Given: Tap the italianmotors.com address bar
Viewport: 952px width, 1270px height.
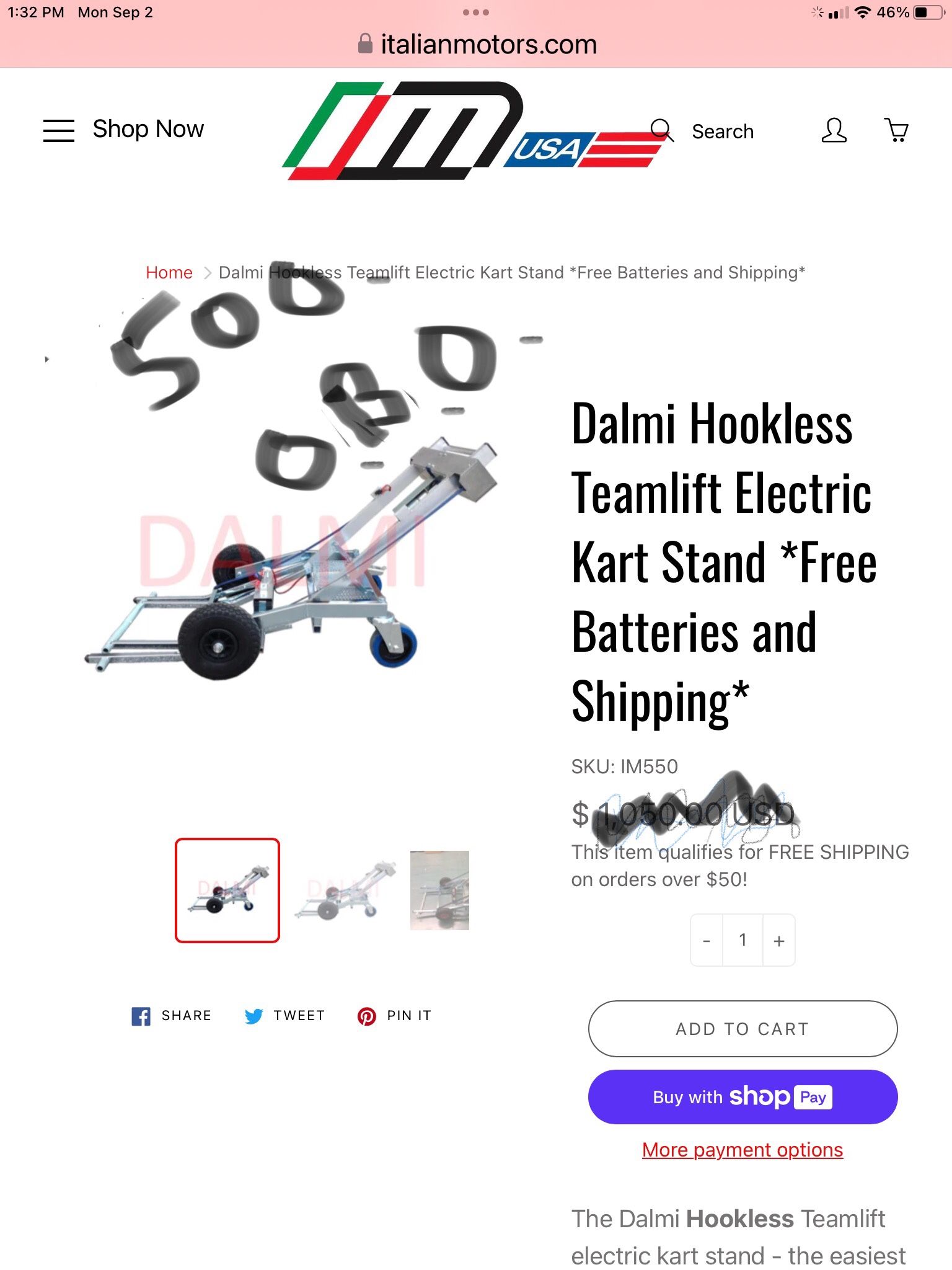Looking at the screenshot, I should click(477, 45).
